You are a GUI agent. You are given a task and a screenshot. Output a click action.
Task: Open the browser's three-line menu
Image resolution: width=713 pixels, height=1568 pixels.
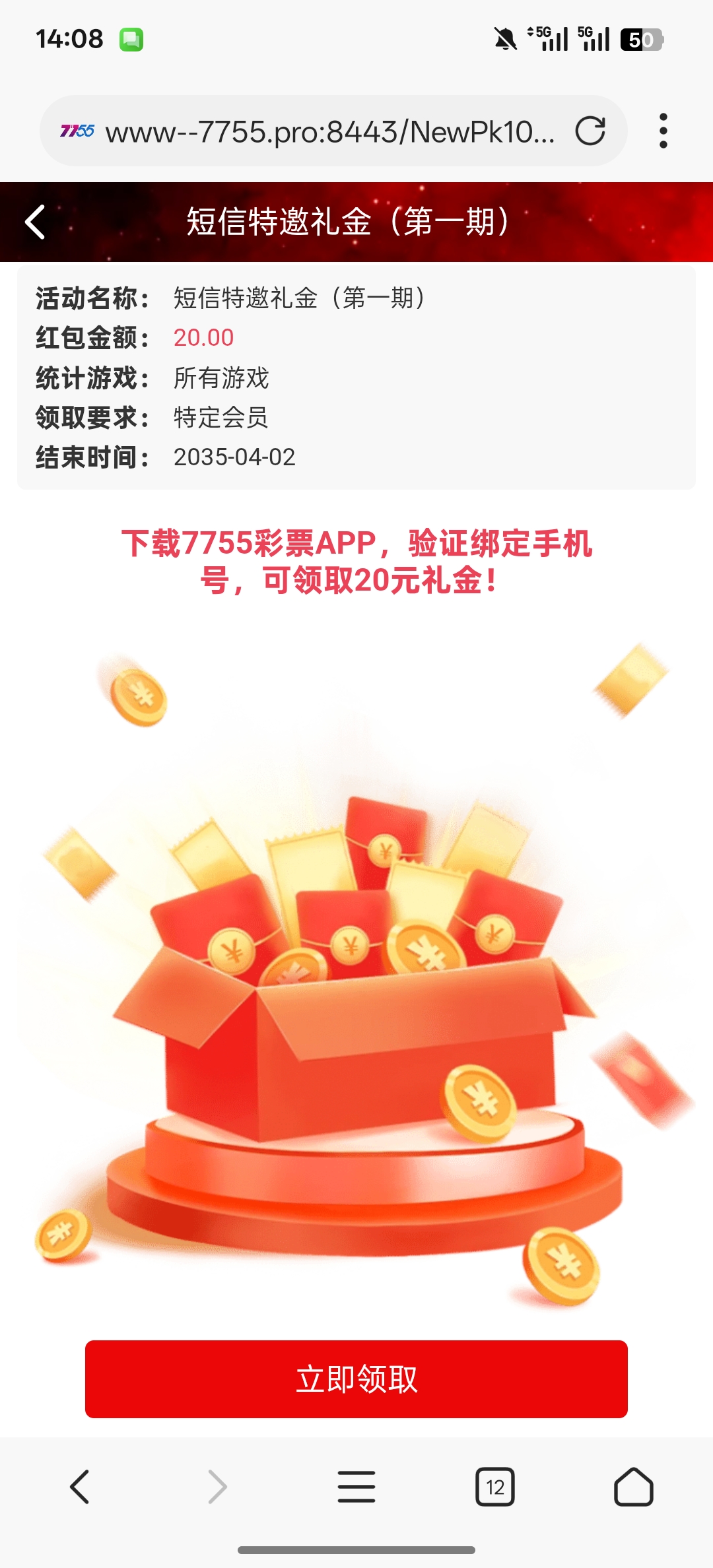pyautogui.click(x=356, y=1487)
